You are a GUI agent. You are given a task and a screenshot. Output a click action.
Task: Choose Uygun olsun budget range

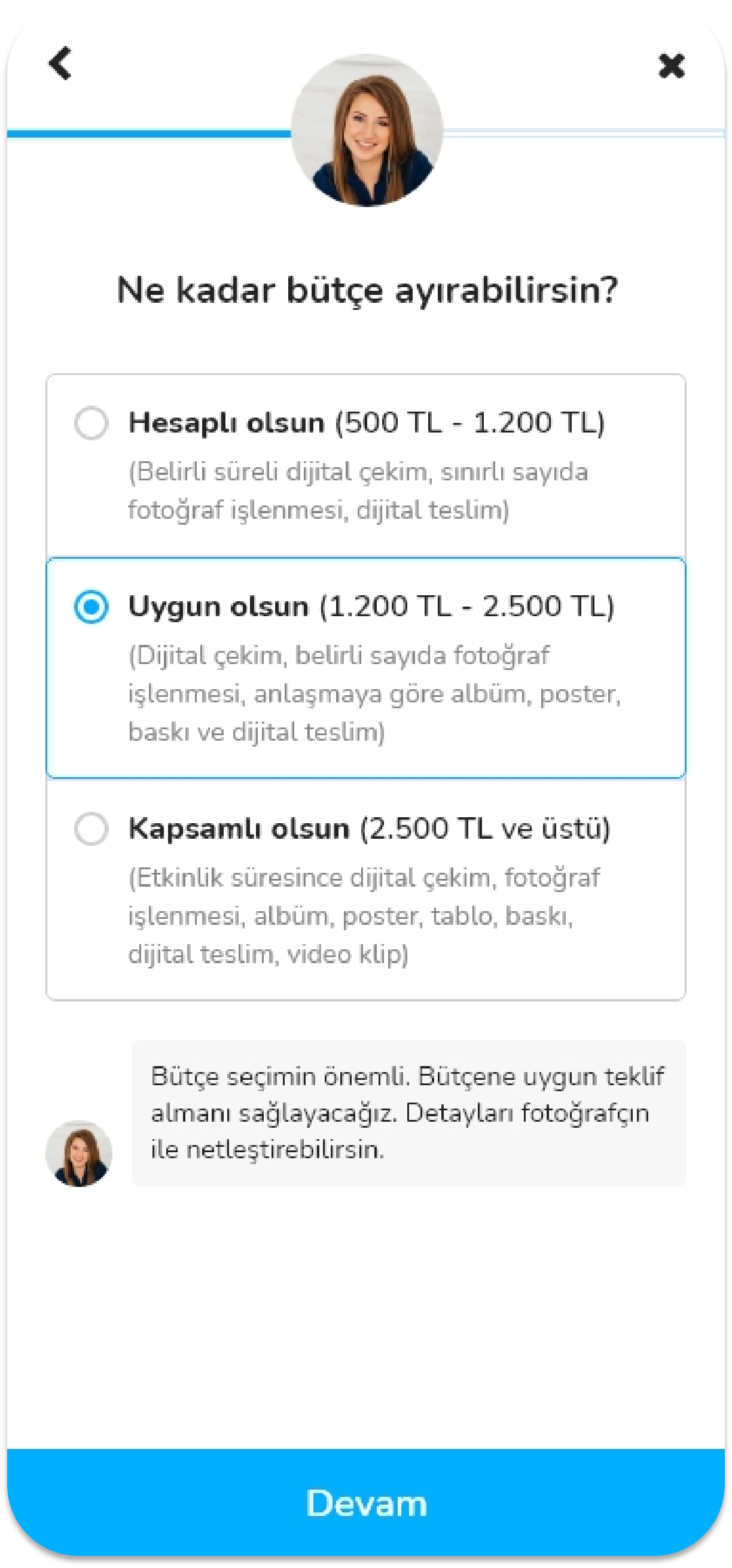(x=91, y=607)
